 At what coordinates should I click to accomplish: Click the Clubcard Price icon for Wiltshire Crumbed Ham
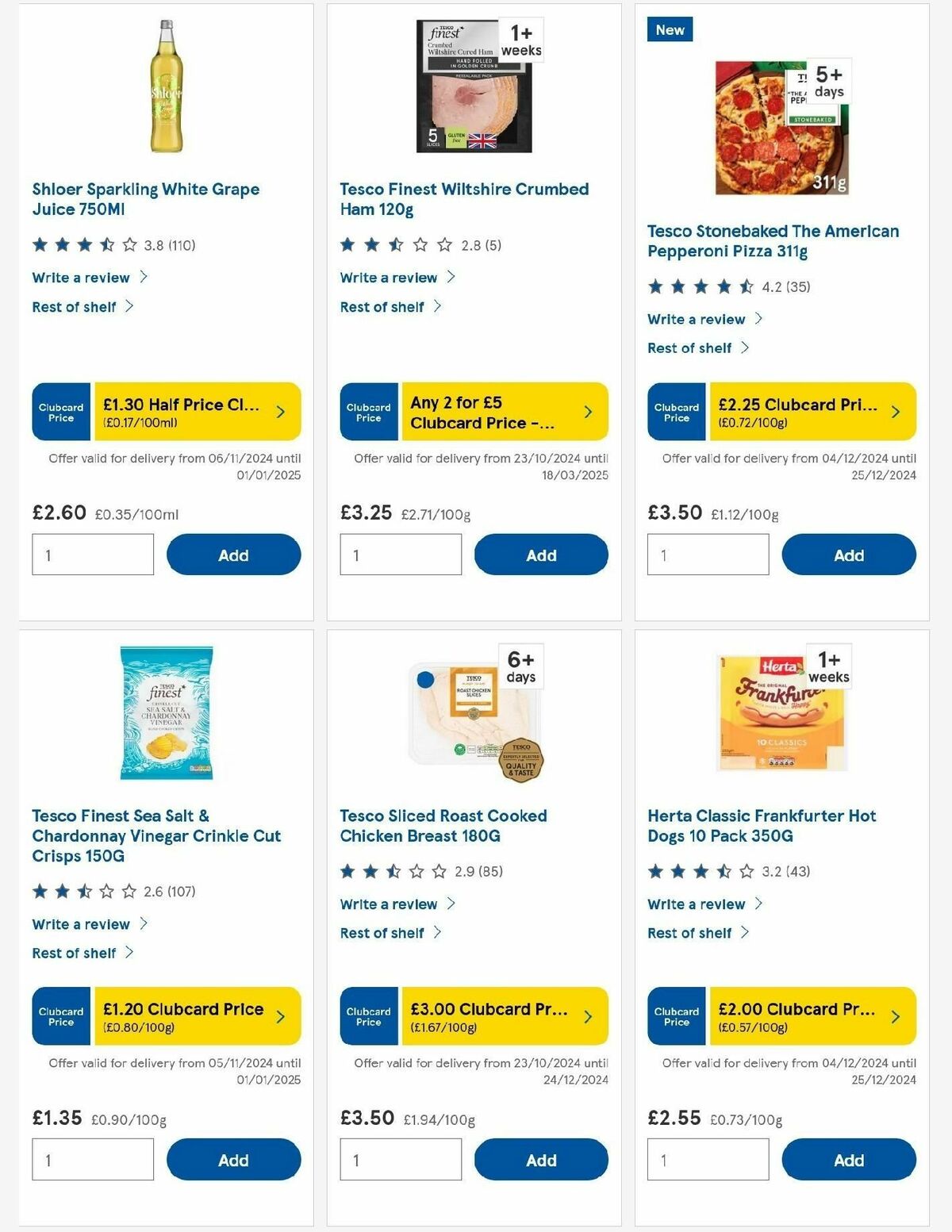point(368,412)
